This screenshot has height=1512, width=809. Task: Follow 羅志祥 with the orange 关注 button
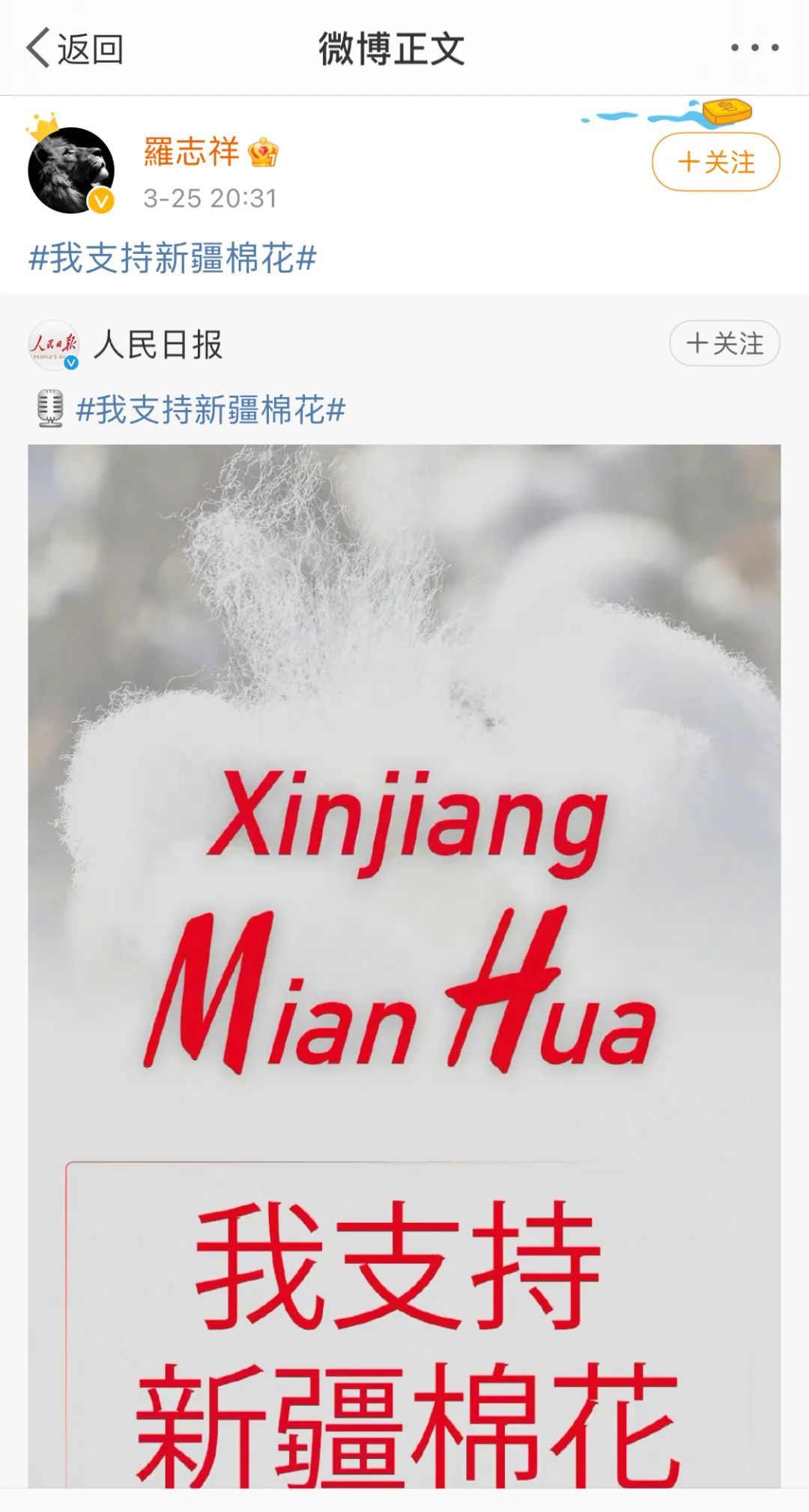coord(716,162)
